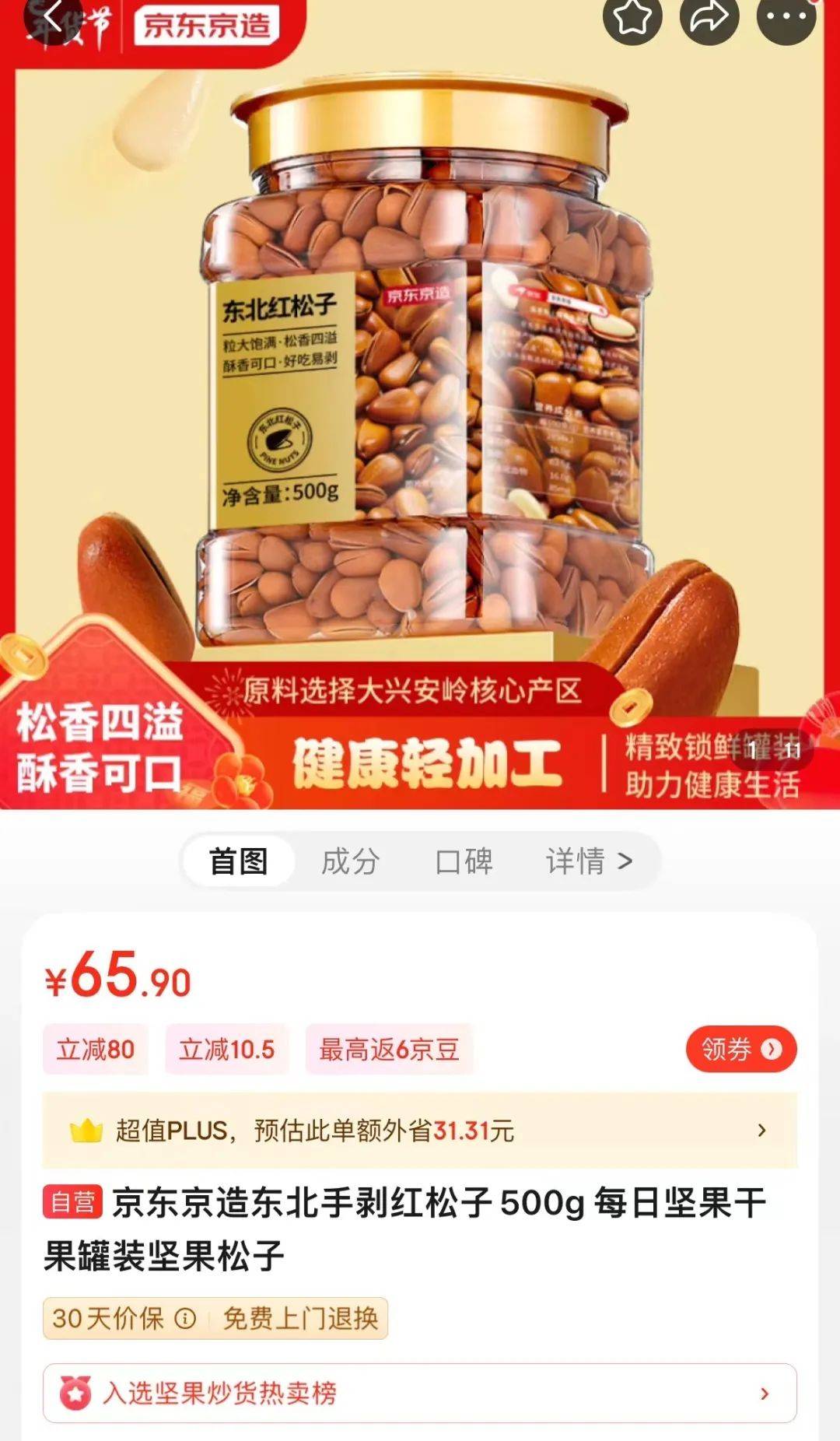Share this product listing
Screen dimensions: 840x1441
(709, 17)
